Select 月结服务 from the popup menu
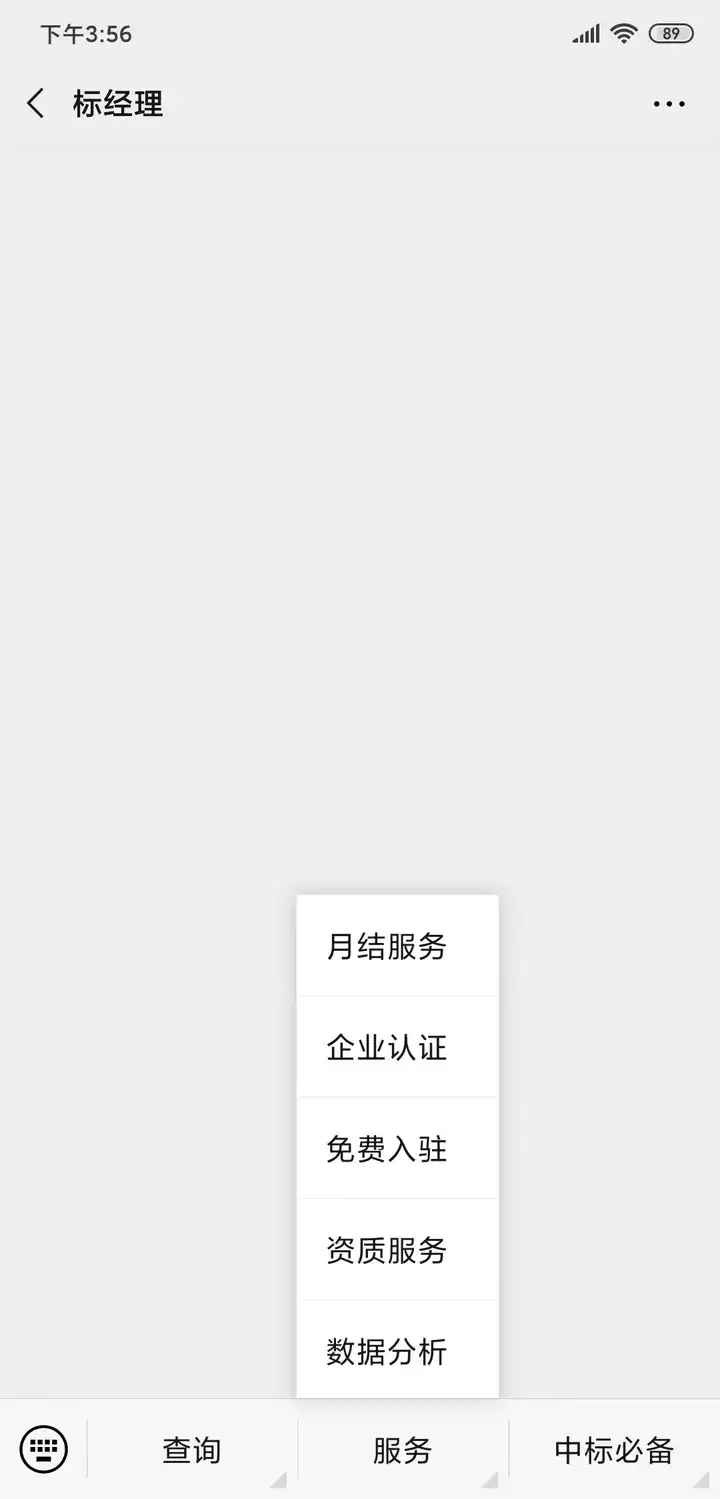This screenshot has width=720, height=1499. point(397,946)
